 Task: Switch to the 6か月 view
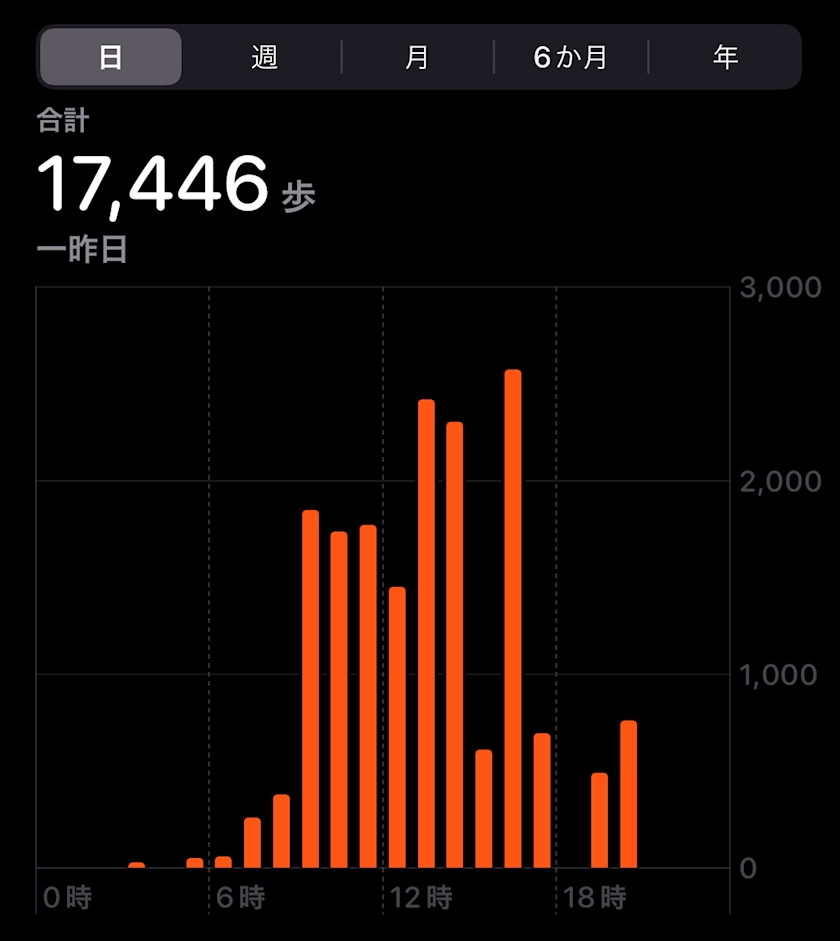pos(570,57)
